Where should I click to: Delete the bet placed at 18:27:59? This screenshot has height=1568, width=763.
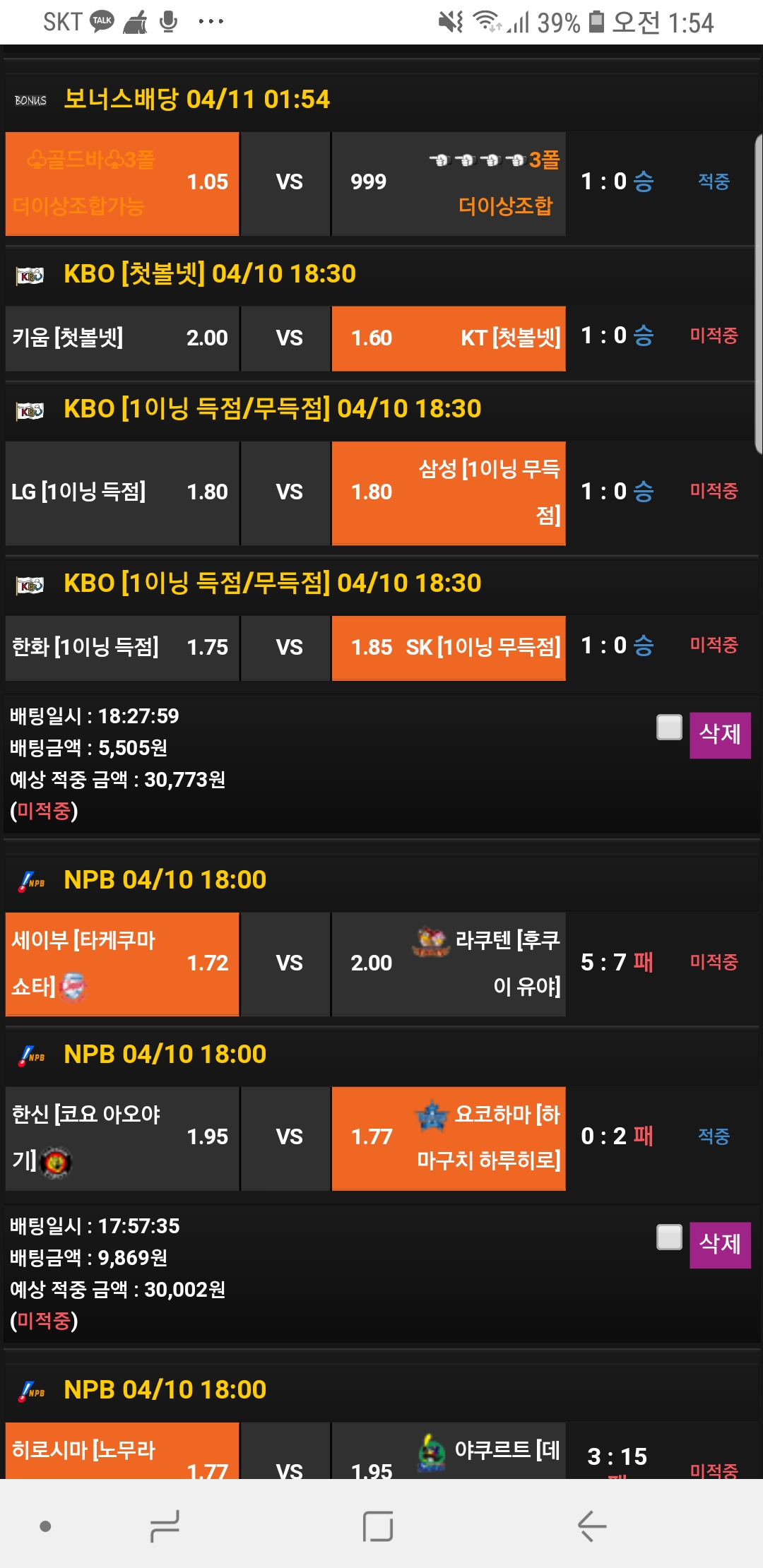pos(720,735)
